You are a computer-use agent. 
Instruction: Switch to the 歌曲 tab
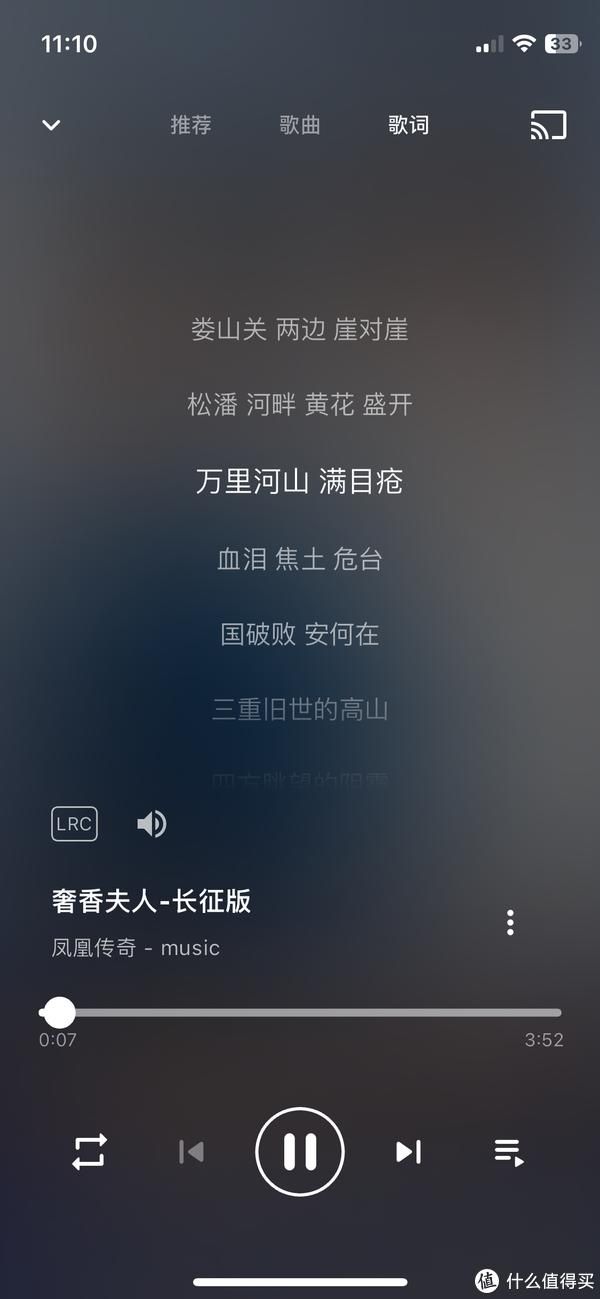[x=300, y=125]
